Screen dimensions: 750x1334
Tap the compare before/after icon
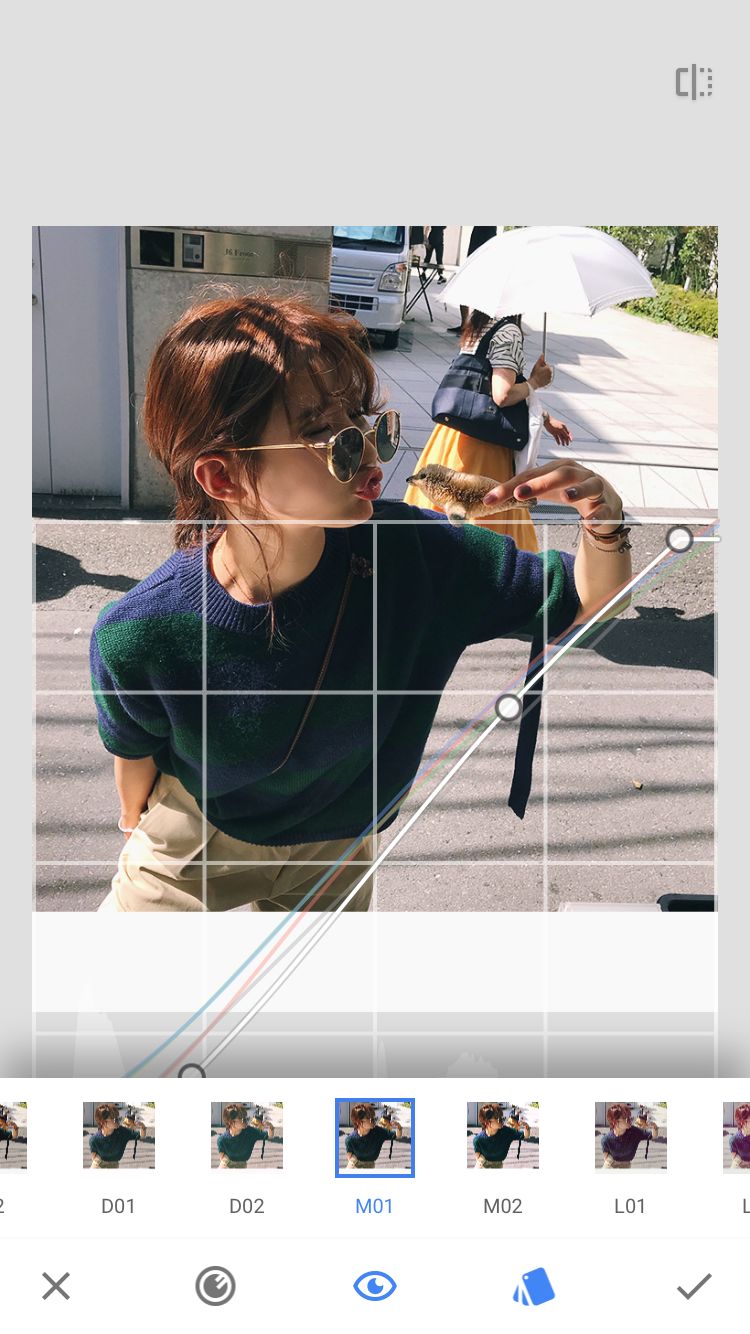[694, 82]
